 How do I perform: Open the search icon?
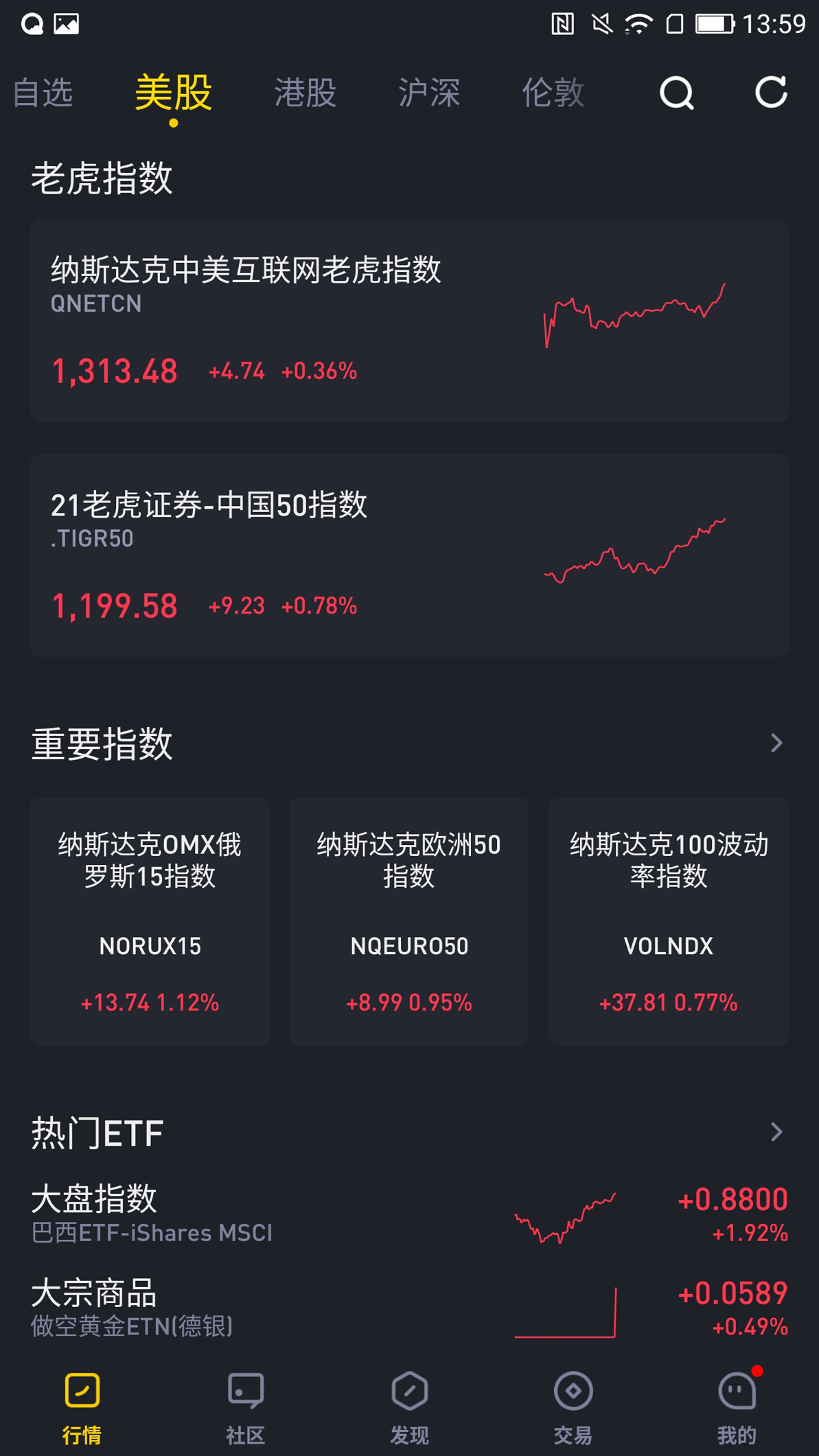(x=677, y=93)
